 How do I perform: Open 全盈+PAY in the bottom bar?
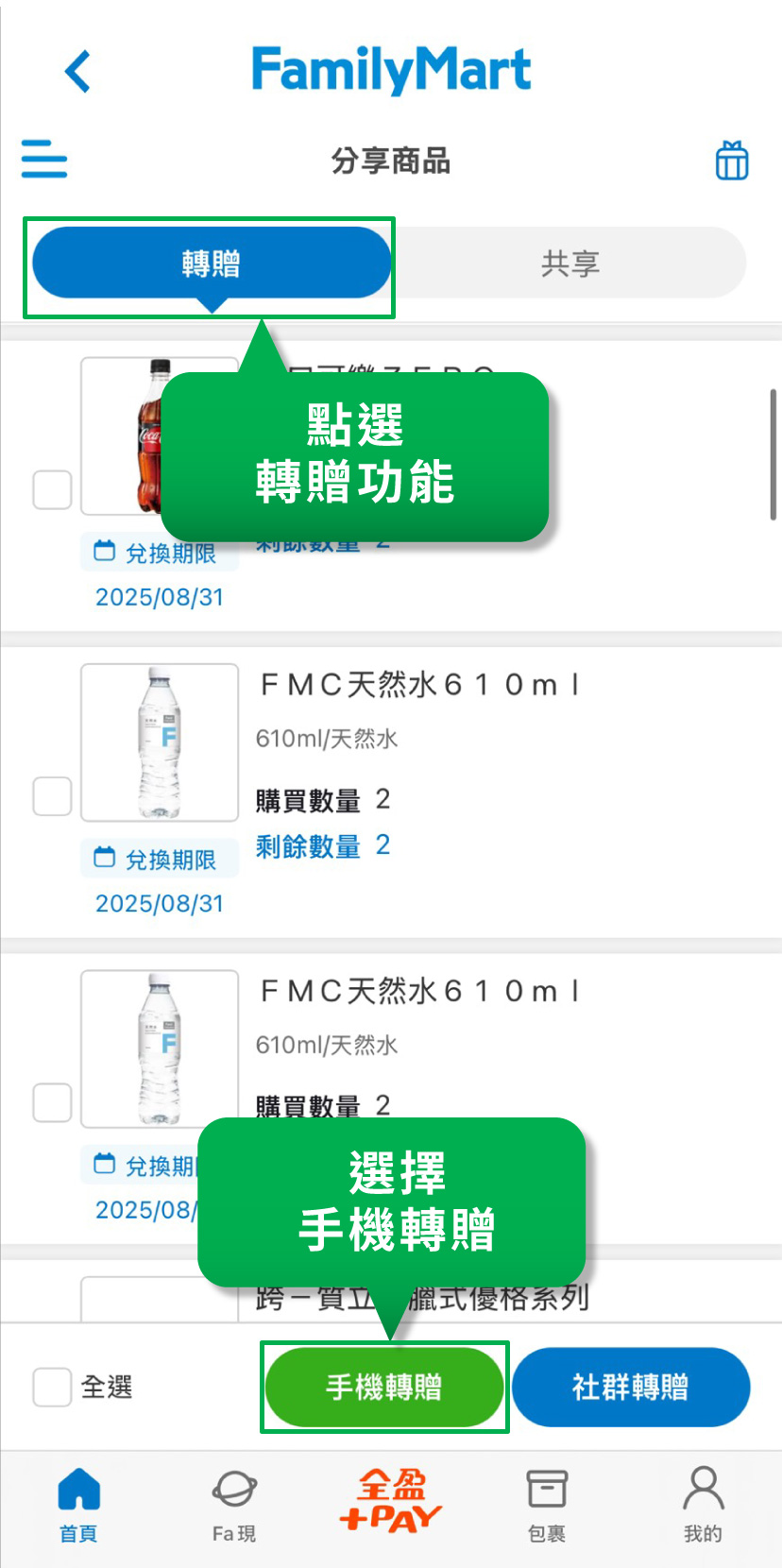pyautogui.click(x=391, y=1502)
